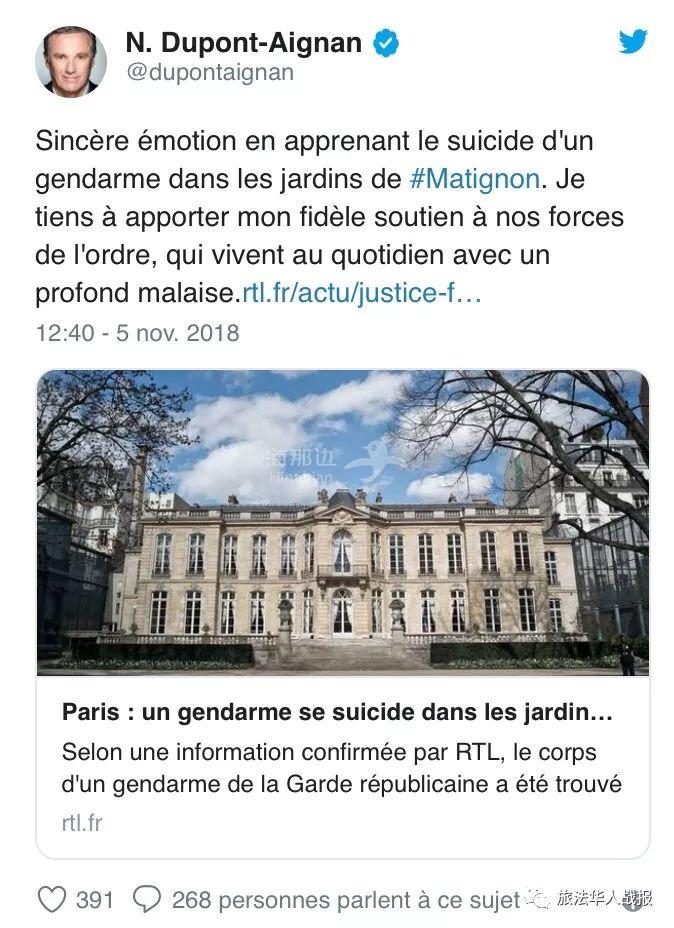This screenshot has height=928, width=674.
Task: Open the tweet via the Twitter bird icon
Action: click(x=632, y=41)
